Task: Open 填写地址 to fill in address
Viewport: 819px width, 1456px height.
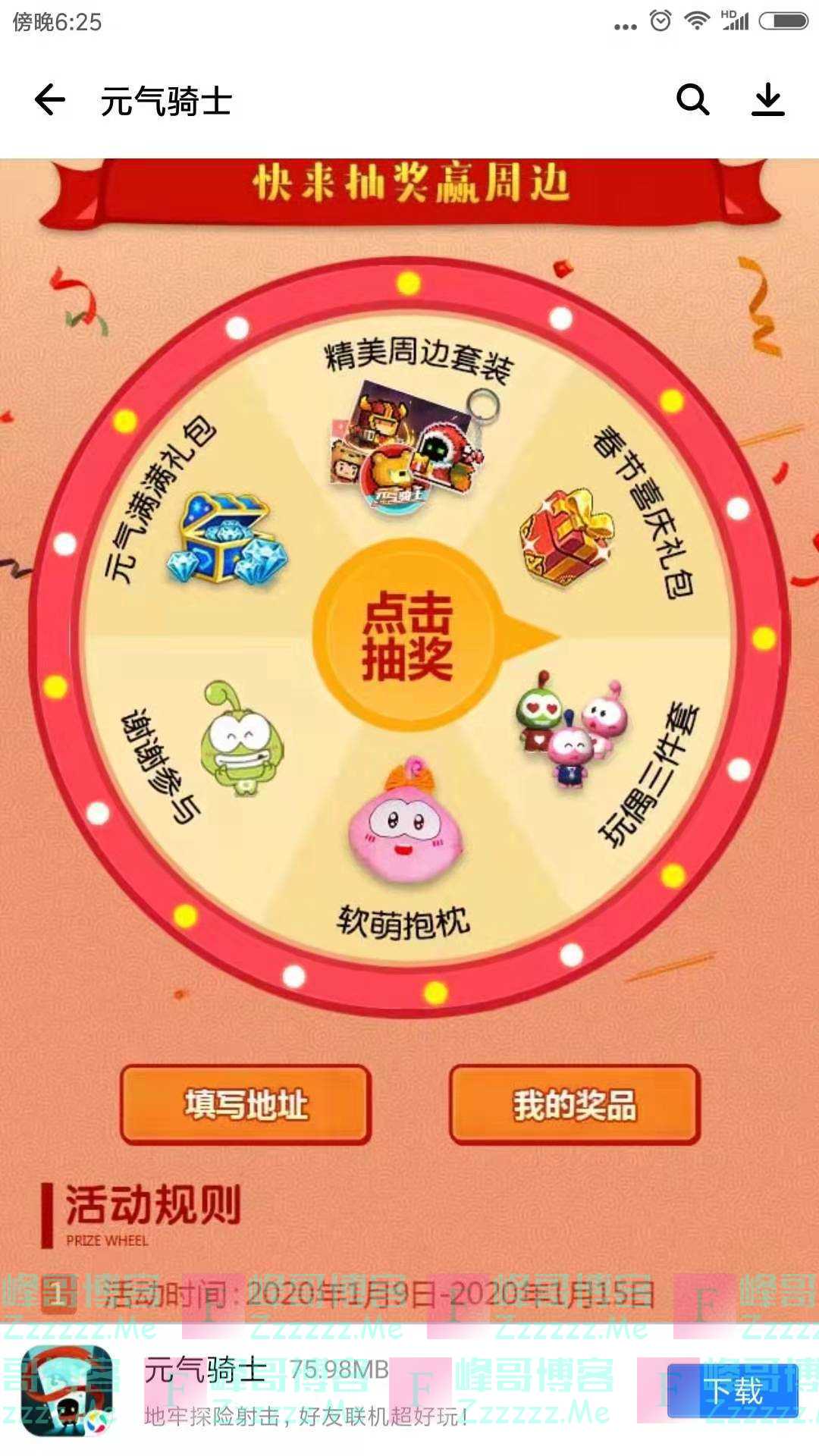Action: [x=246, y=1104]
